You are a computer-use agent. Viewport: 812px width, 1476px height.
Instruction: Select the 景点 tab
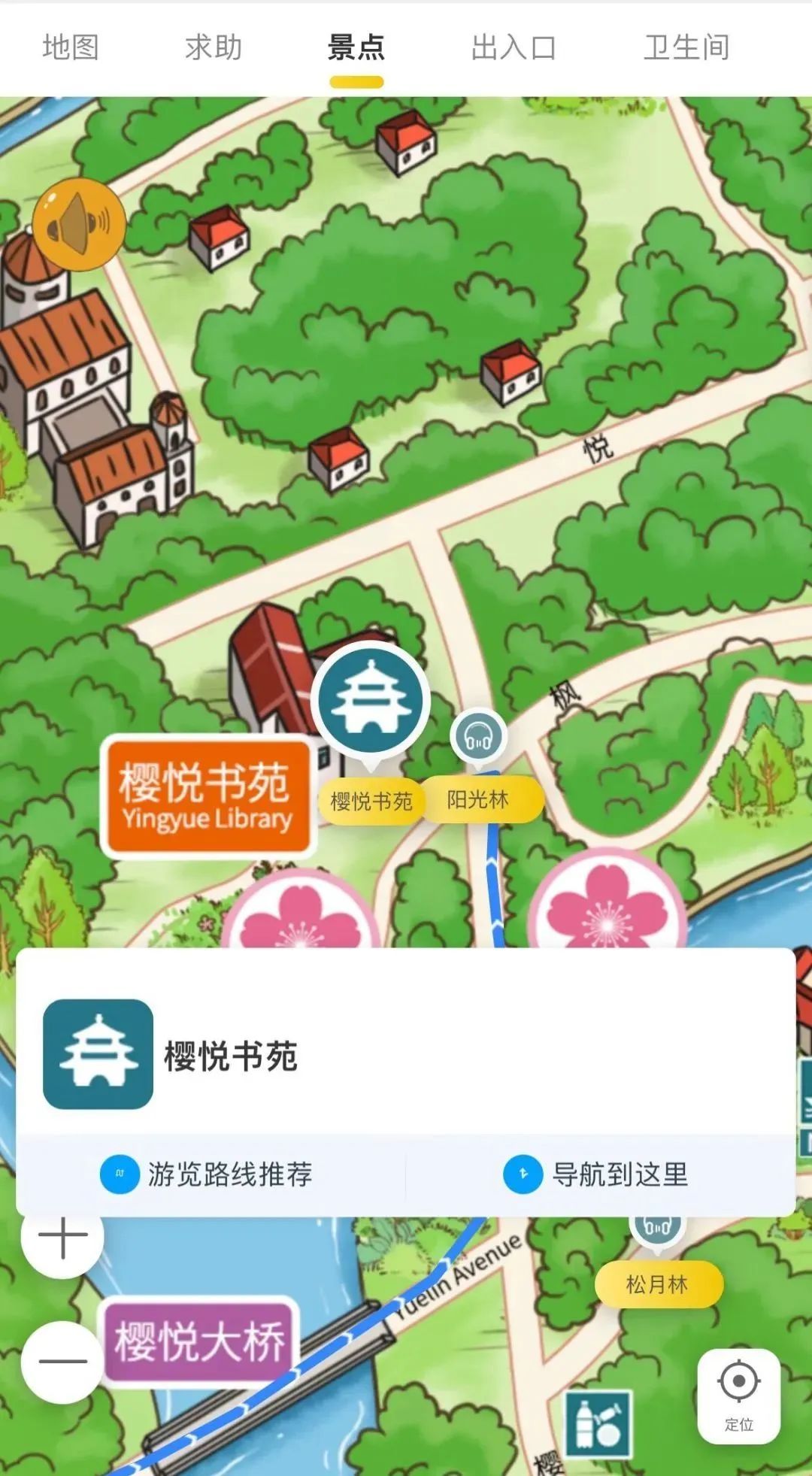356,47
